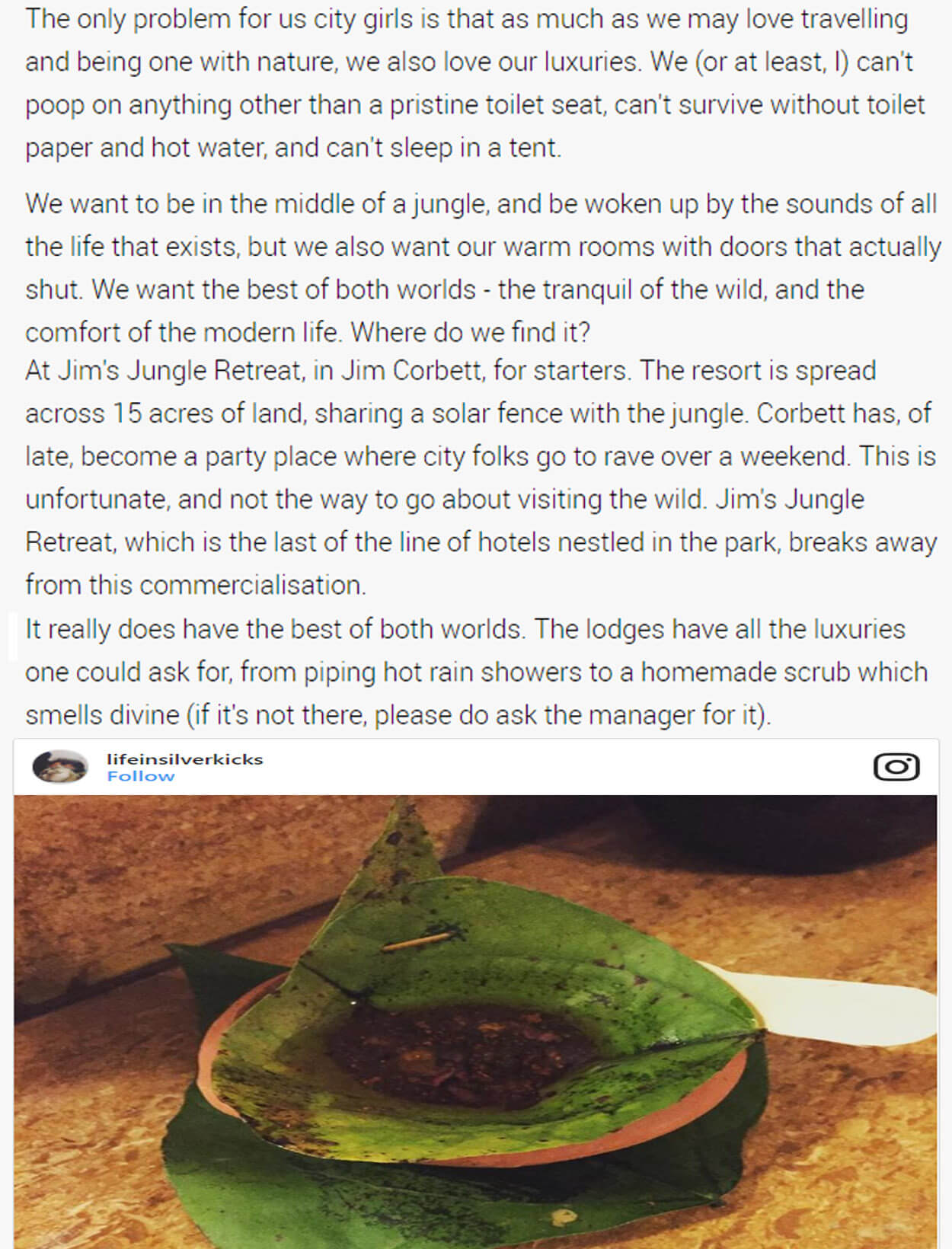Screen dimensions: 952x1249
Task: Open the post via Instagram icon
Action: coord(896,767)
